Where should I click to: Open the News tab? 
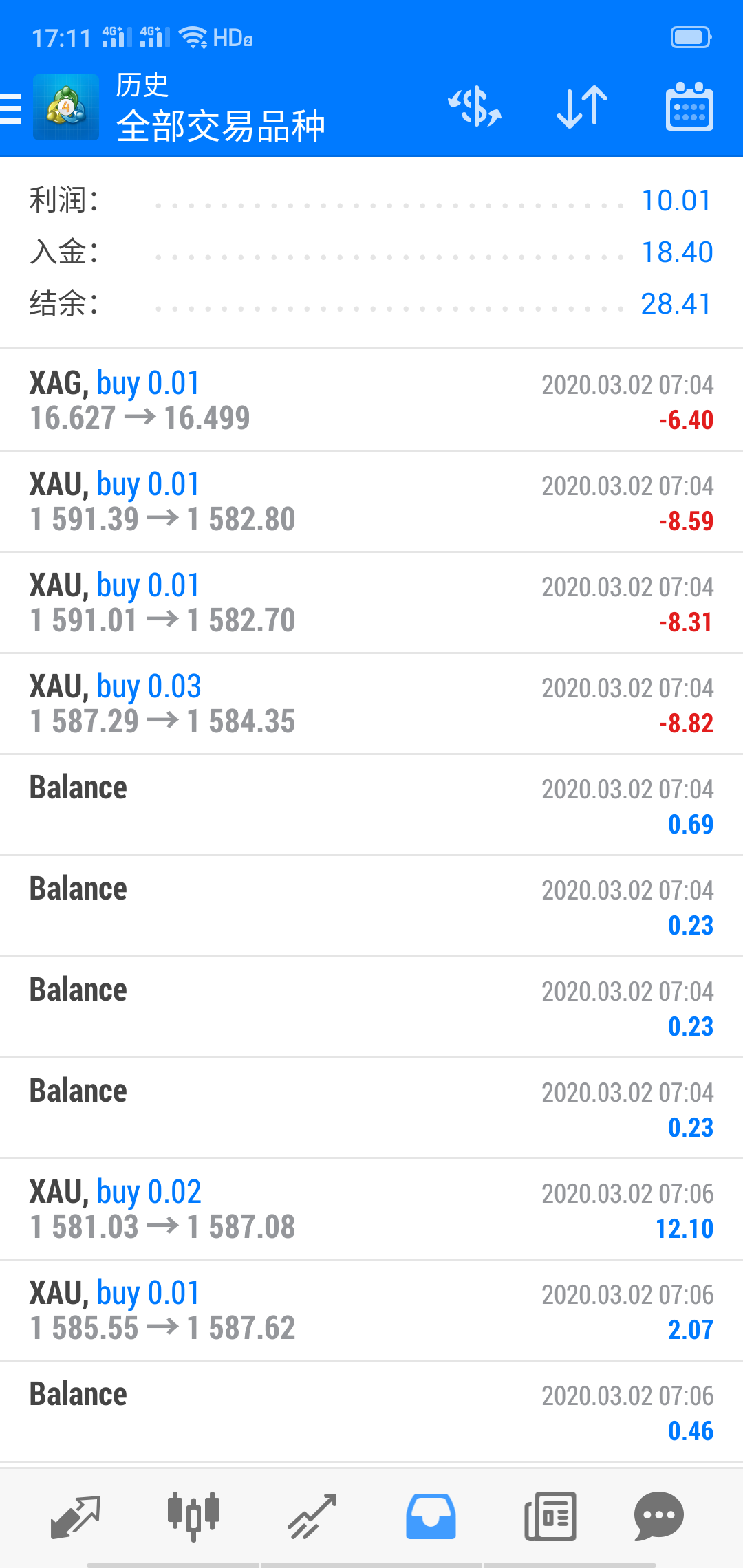[550, 1516]
